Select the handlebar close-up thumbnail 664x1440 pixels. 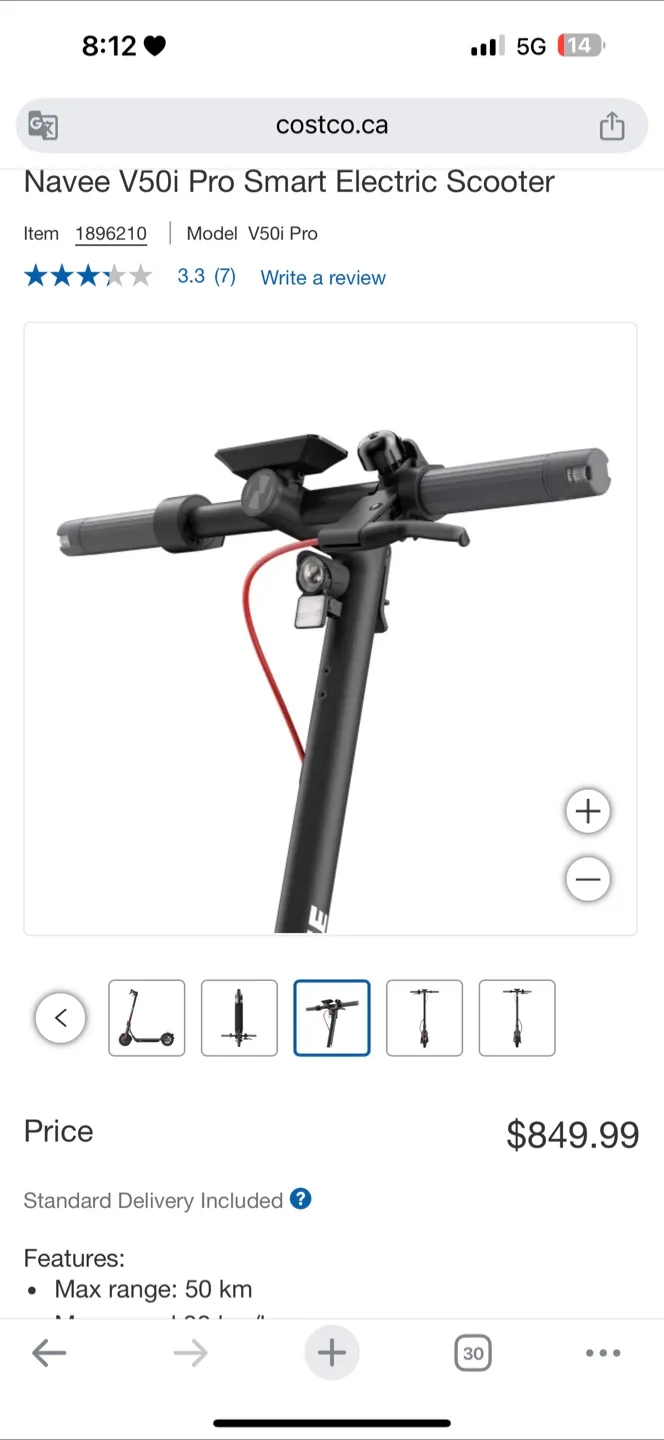332,1018
